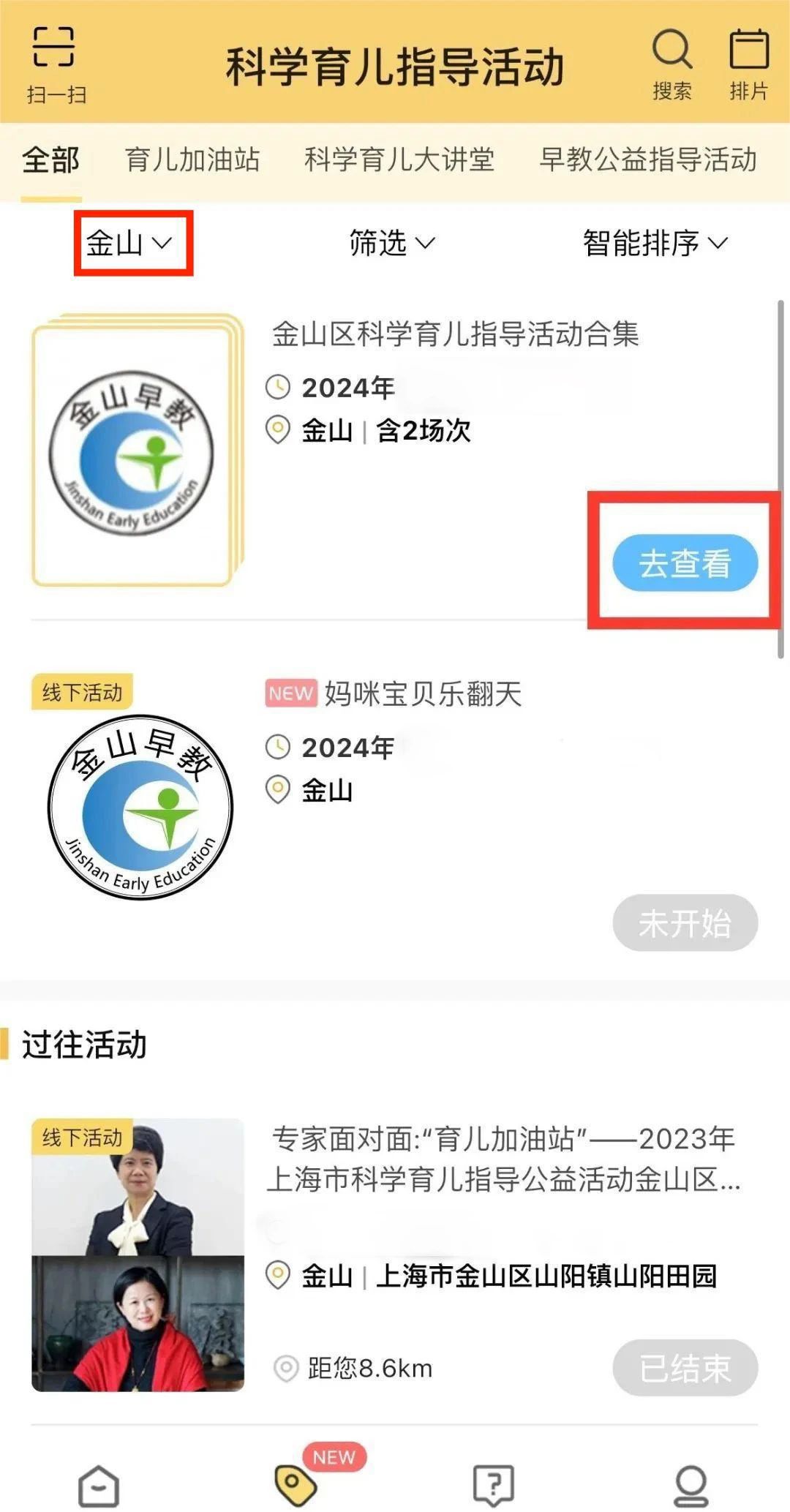Open the 搜索 search icon
Image resolution: width=790 pixels, height=1512 pixels.
[671, 63]
